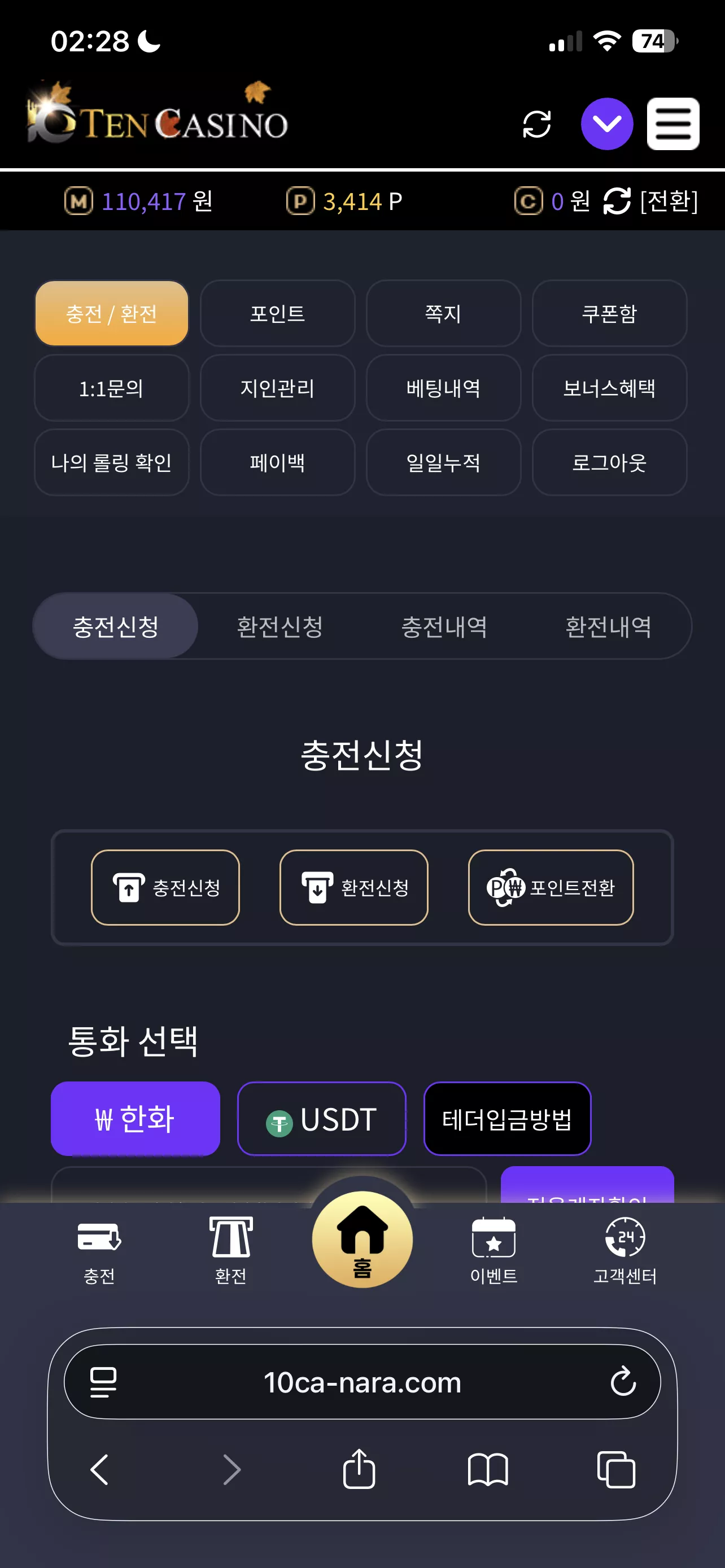Refresh balance with the header sync icon
Screen dimensions: 725x1568
pos(536,124)
